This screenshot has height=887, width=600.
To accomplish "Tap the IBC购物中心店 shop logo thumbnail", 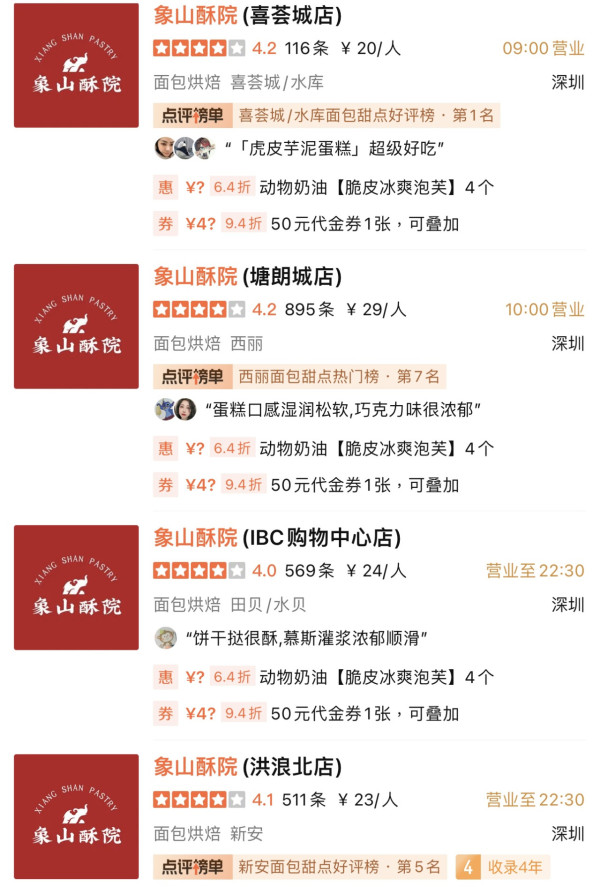I will tap(76, 587).
